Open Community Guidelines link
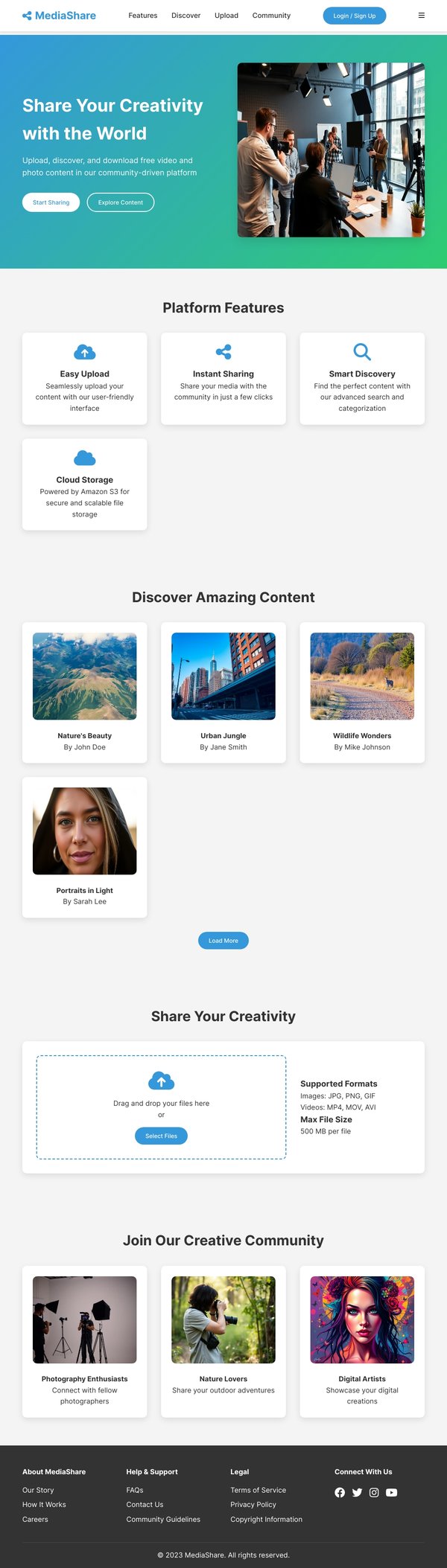Image resolution: width=447 pixels, height=1568 pixels. point(163,1520)
